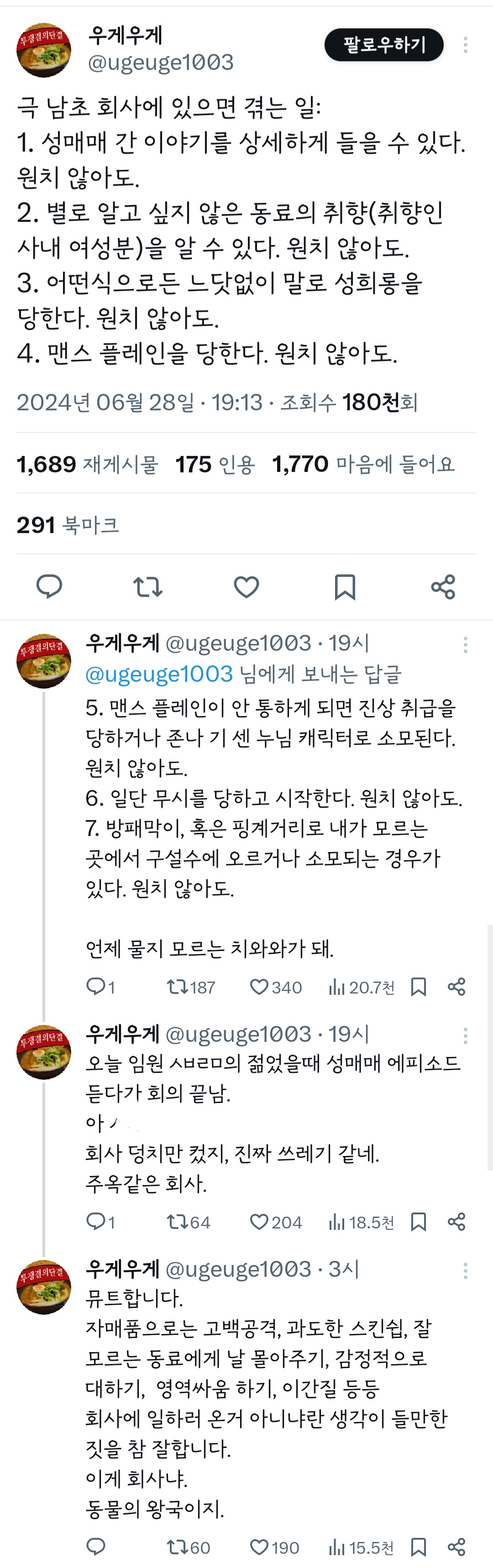This screenshot has width=493, height=1568.
Task: Open overflow menu of the 오늘 임원 reply
Action: [465, 1035]
